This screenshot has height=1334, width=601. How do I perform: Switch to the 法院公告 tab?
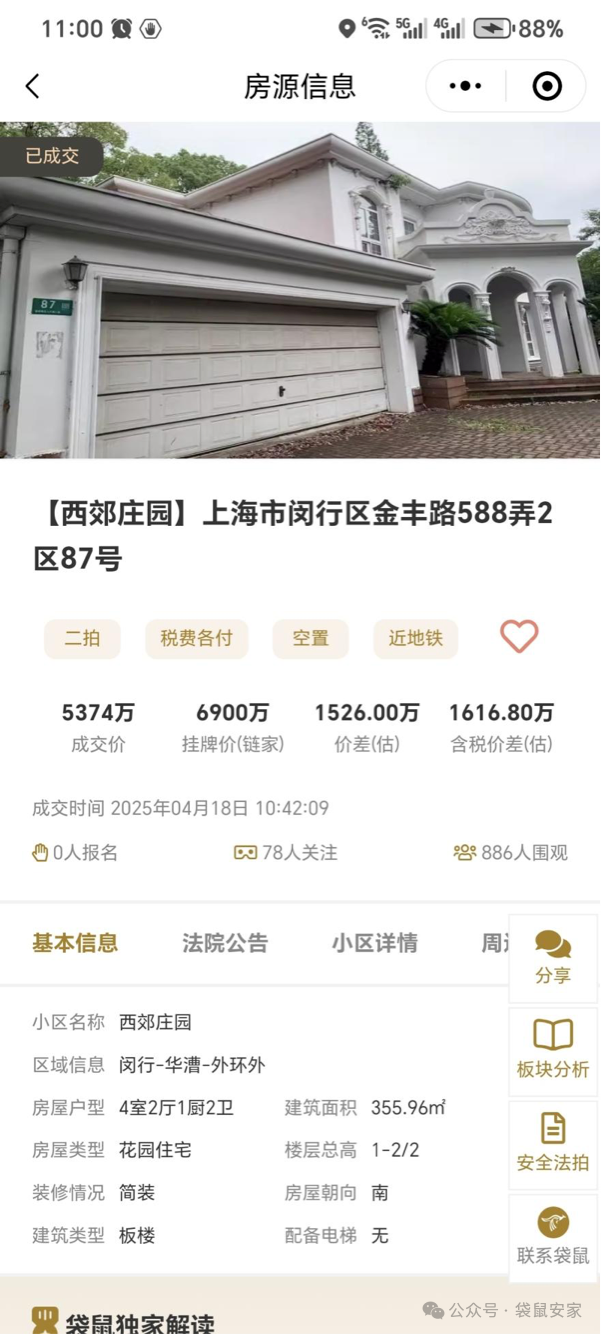pyautogui.click(x=225, y=943)
